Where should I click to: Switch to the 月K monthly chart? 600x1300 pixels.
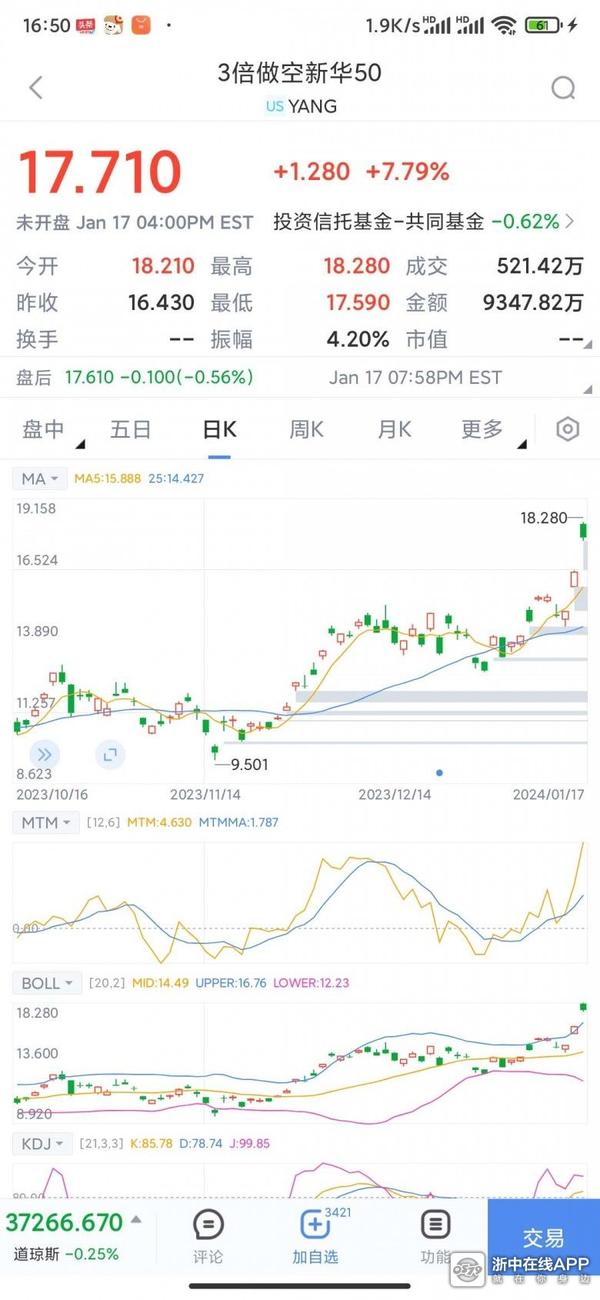coord(394,430)
